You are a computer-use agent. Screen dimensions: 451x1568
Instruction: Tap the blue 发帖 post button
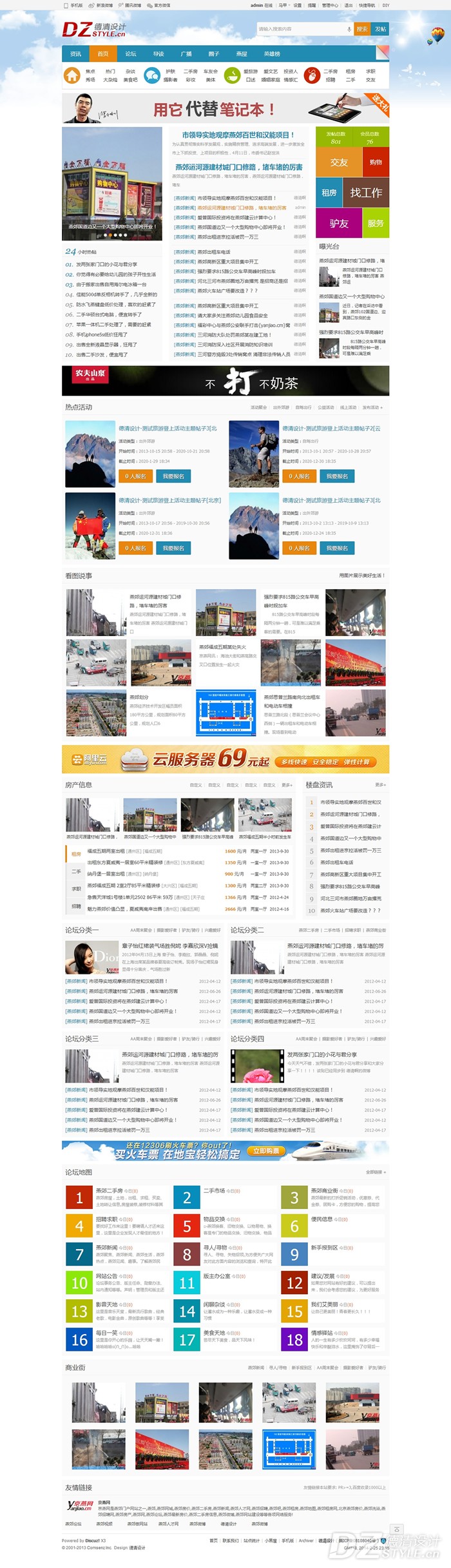[381, 29]
